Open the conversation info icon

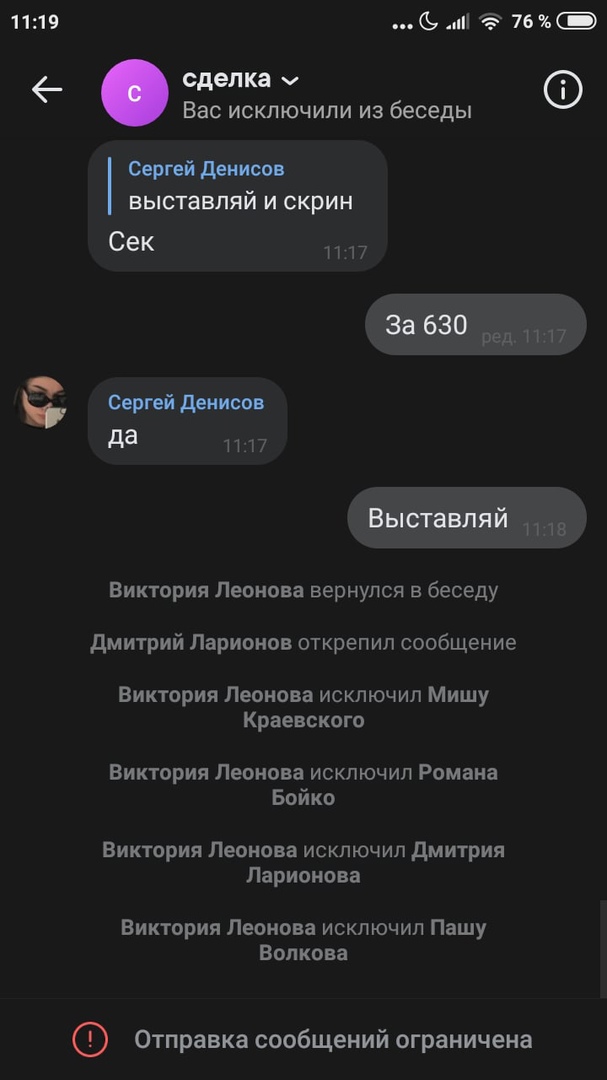(562, 90)
